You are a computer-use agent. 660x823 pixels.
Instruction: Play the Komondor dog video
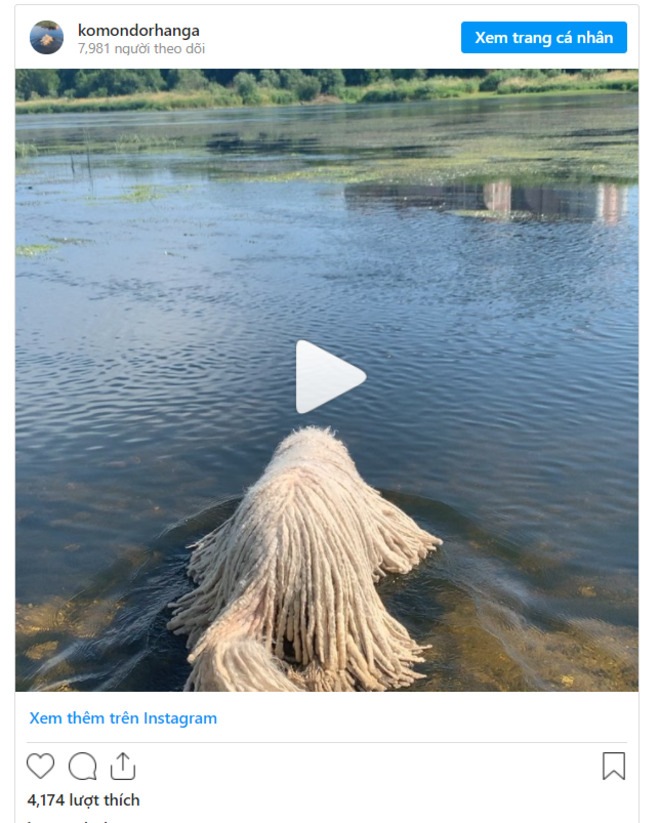point(329,377)
